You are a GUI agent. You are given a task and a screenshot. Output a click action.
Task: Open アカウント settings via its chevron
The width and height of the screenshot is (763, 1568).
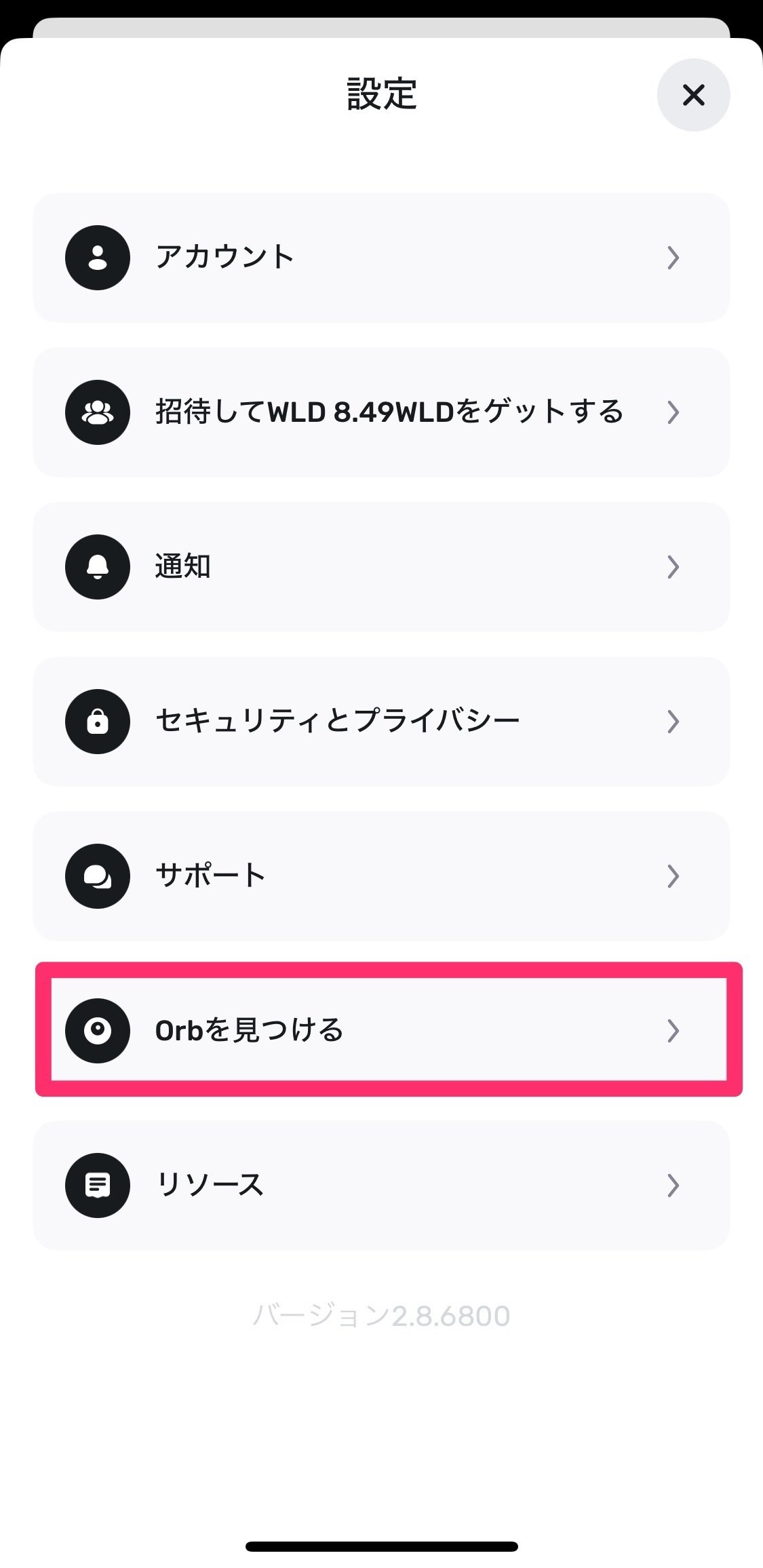(673, 256)
